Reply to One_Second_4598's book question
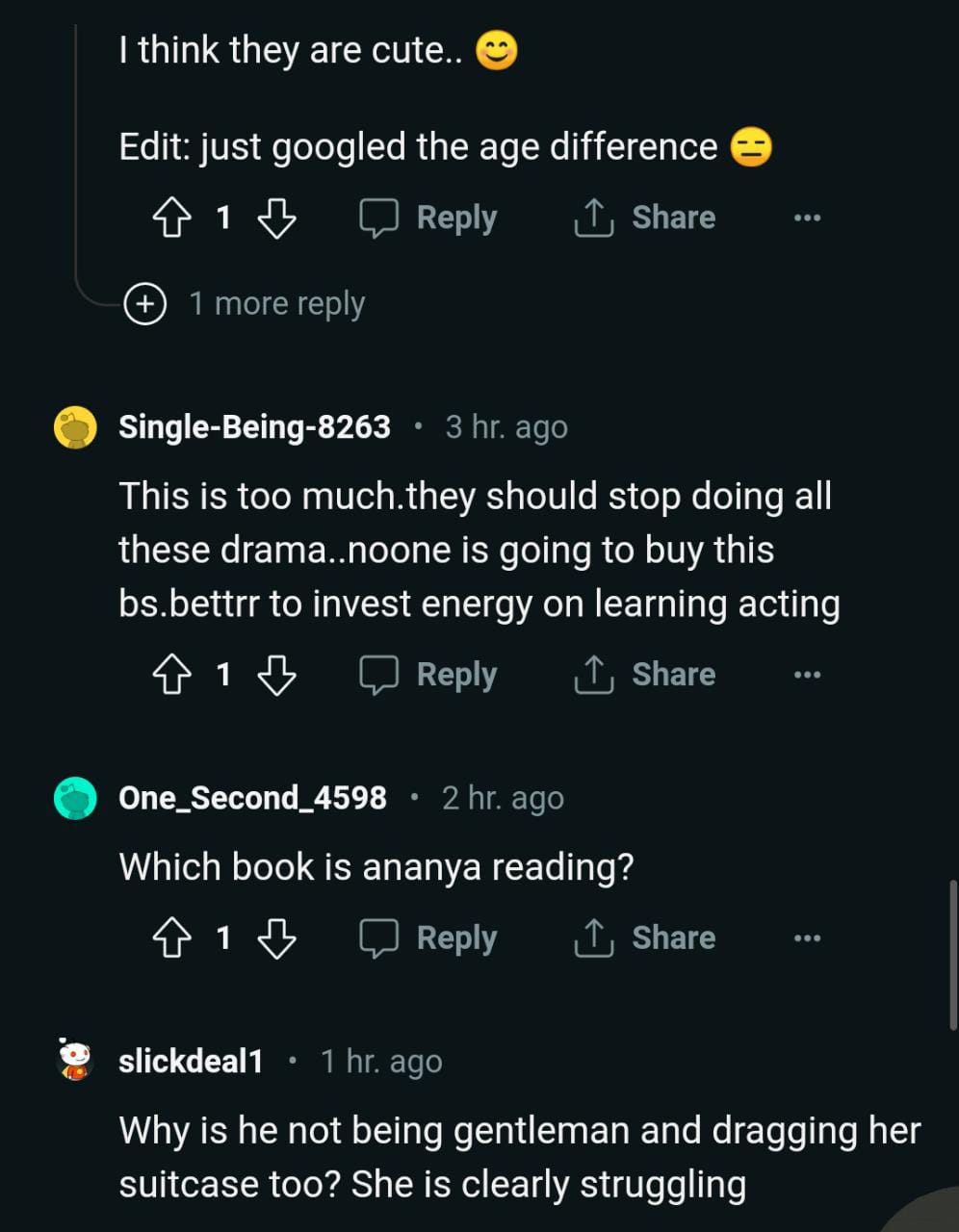 click(428, 938)
